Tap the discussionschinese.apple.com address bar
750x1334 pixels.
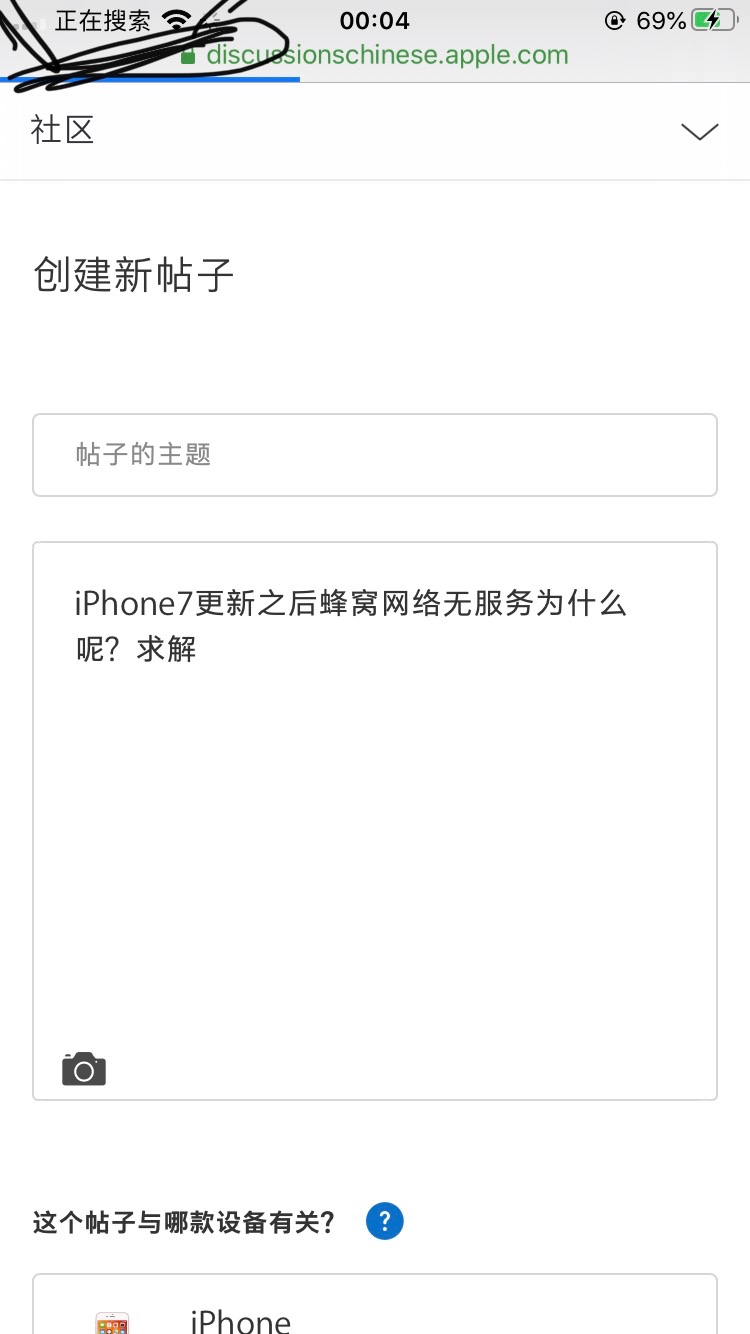tap(386, 54)
